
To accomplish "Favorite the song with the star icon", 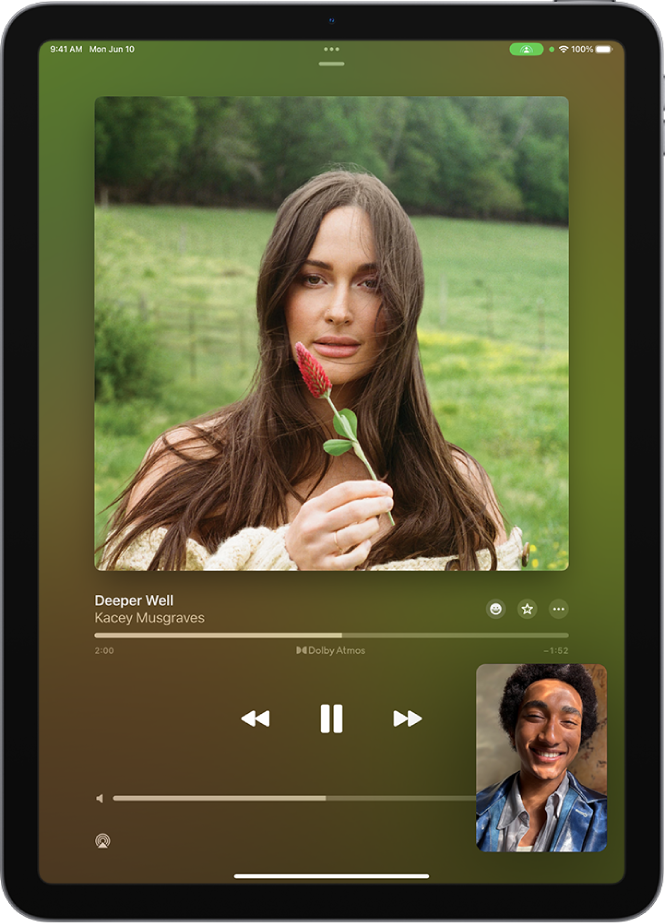I will (527, 608).
